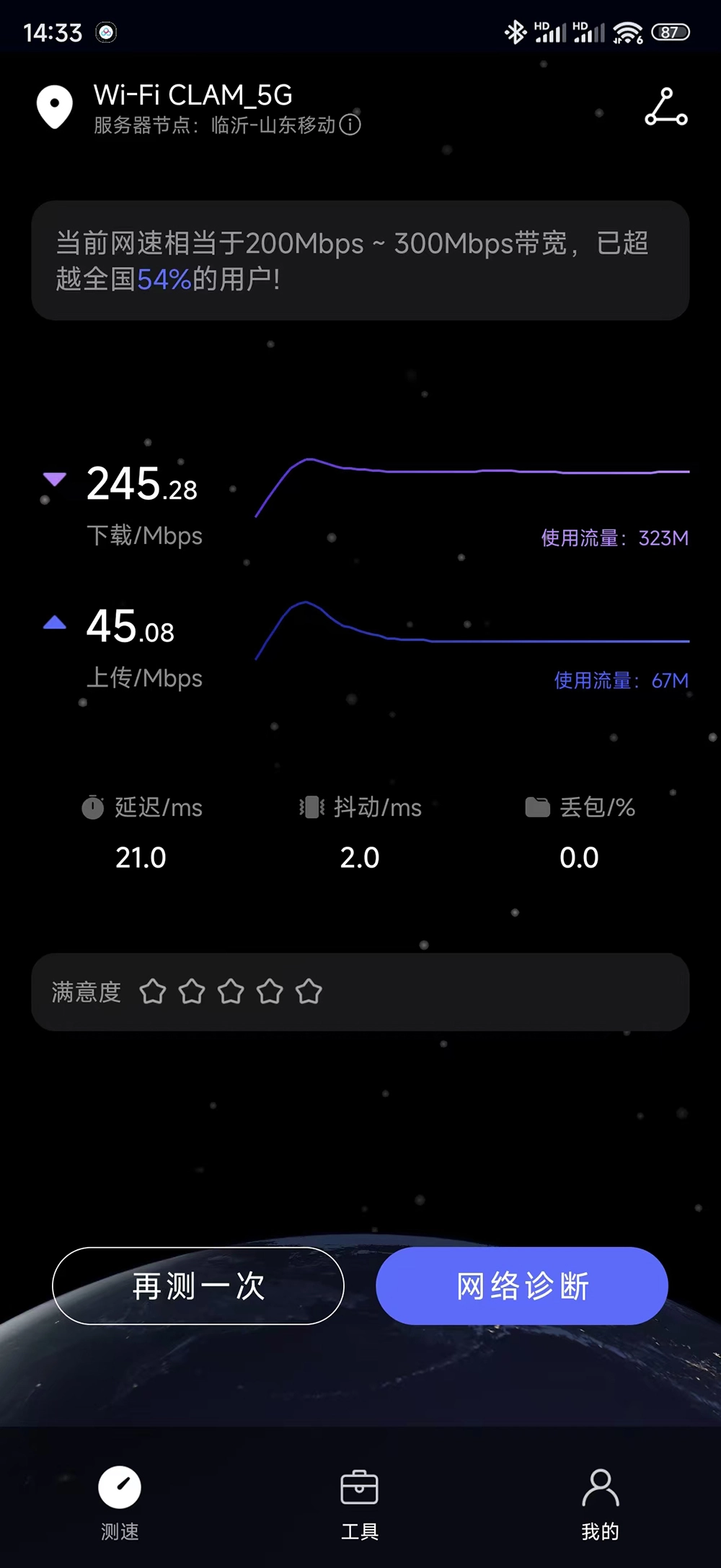Open 网络诊断 network diagnosis
The image size is (721, 1568).
coord(522,1286)
